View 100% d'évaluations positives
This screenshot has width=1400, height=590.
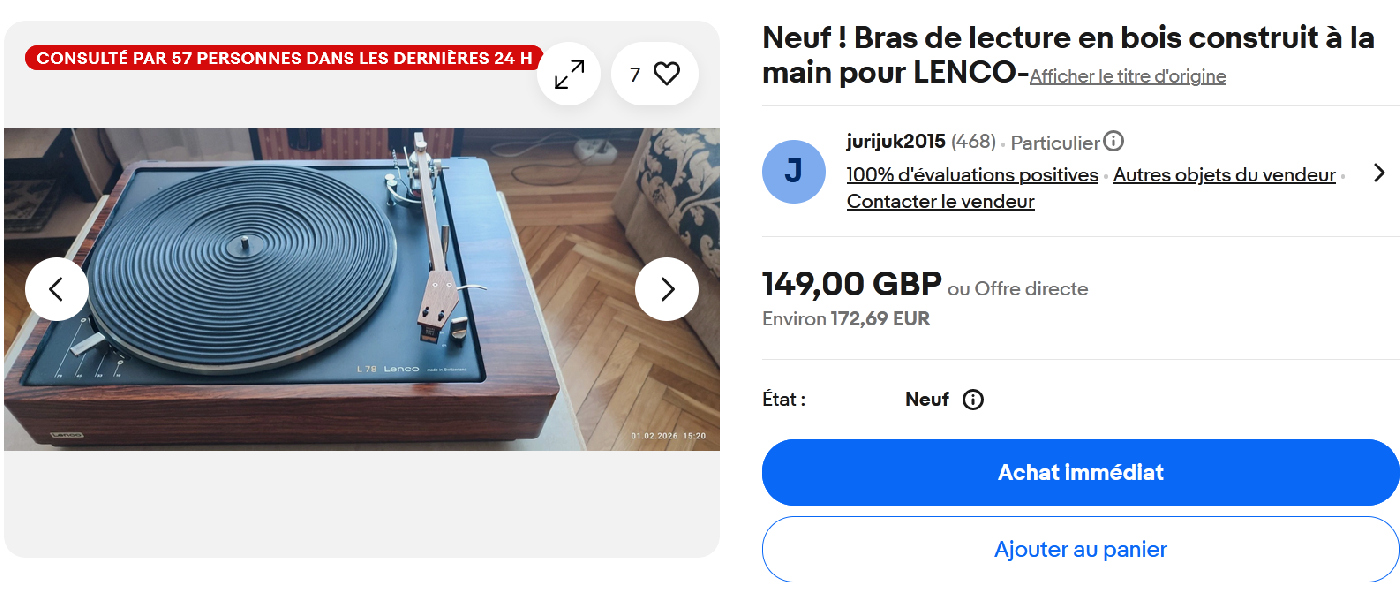(972, 175)
